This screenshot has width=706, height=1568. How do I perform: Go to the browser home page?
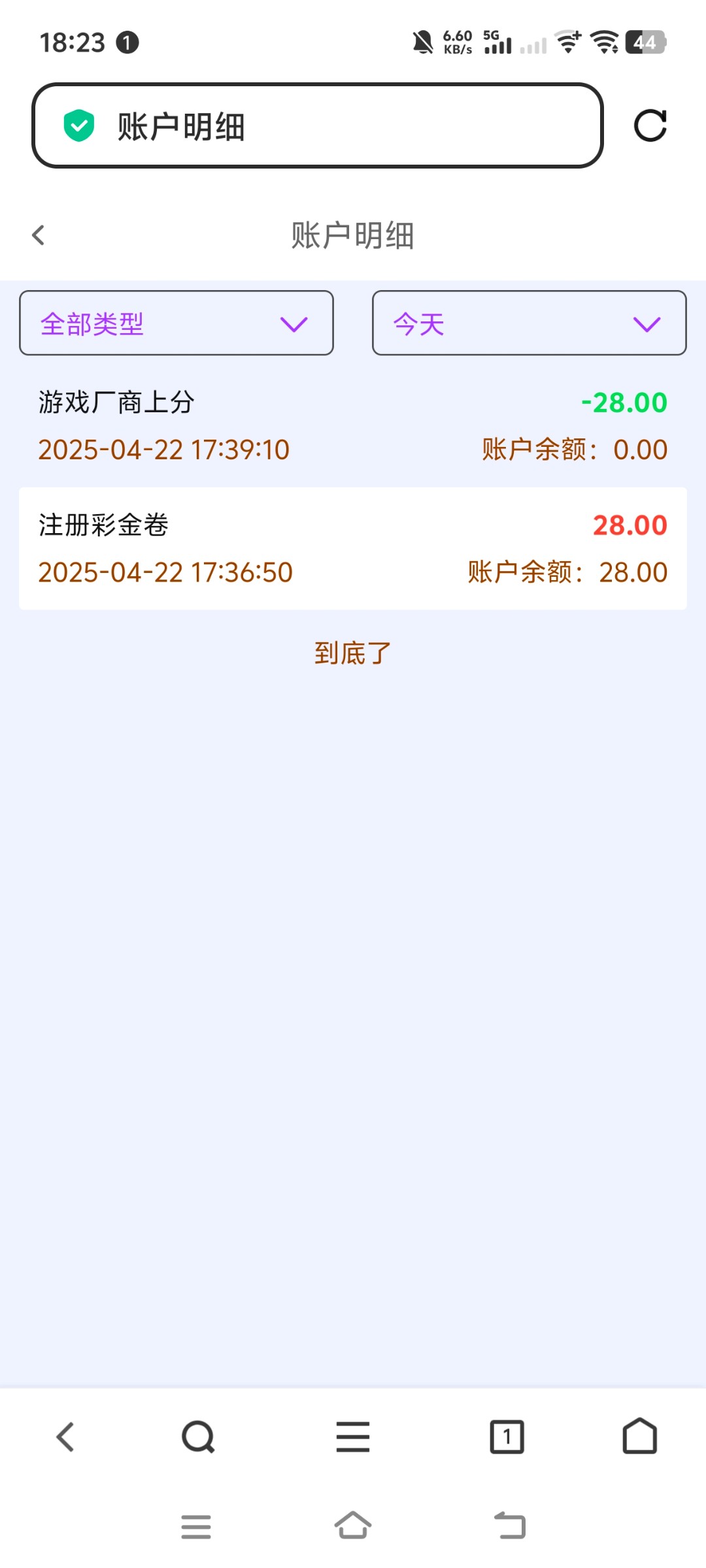(639, 1437)
